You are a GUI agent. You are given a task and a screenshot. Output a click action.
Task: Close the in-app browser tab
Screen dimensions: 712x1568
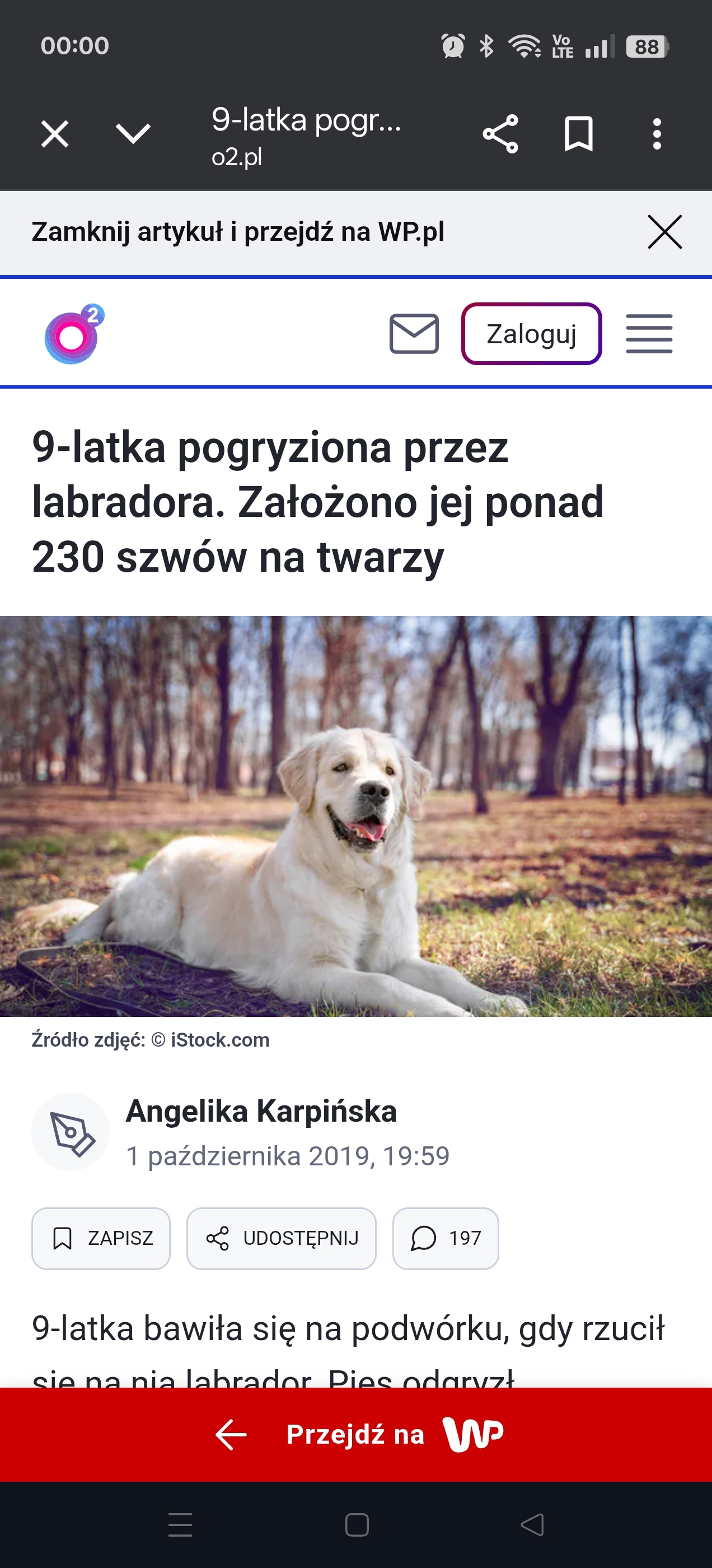click(55, 134)
